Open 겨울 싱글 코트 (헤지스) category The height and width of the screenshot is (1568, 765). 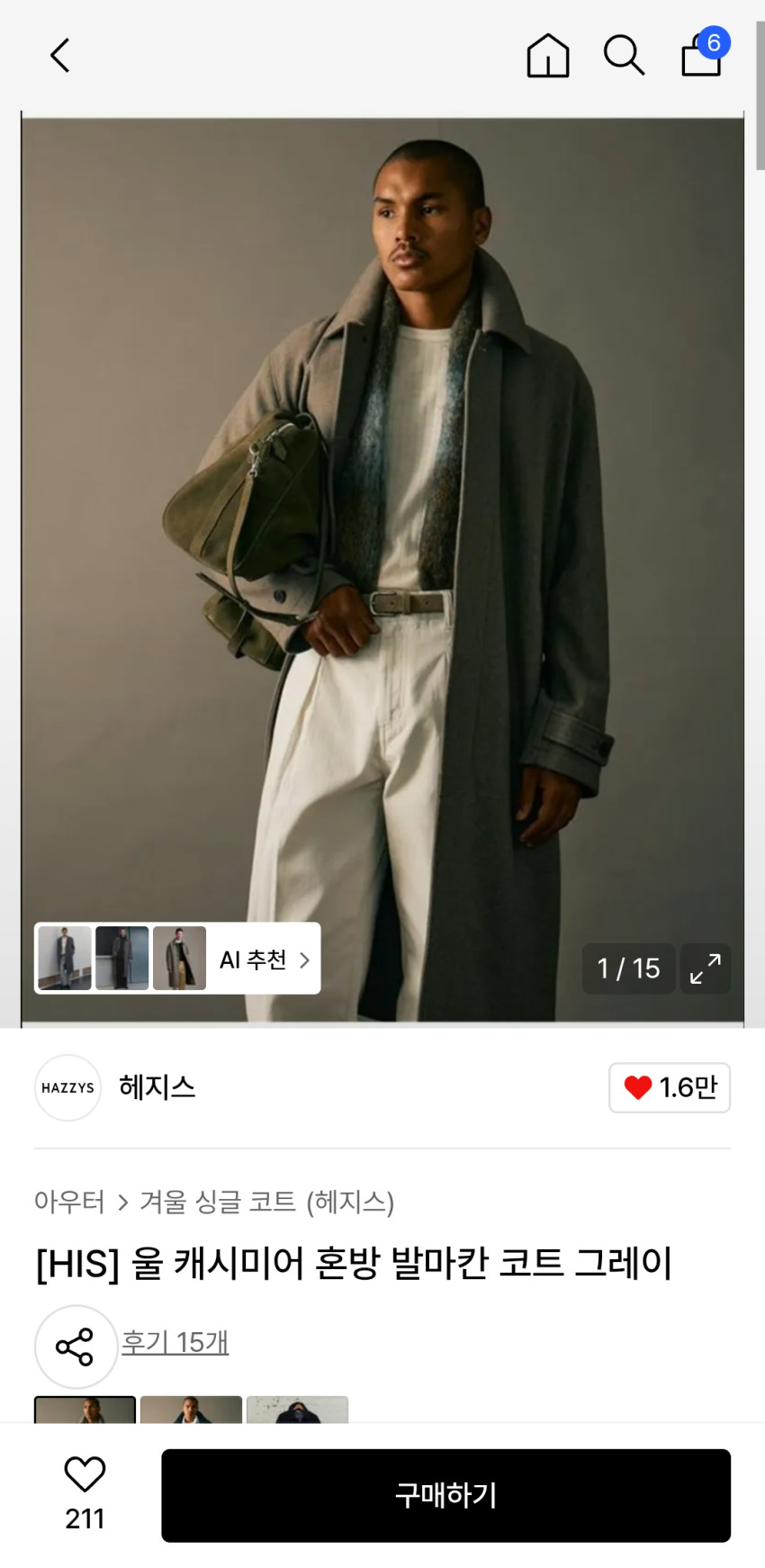click(266, 1202)
